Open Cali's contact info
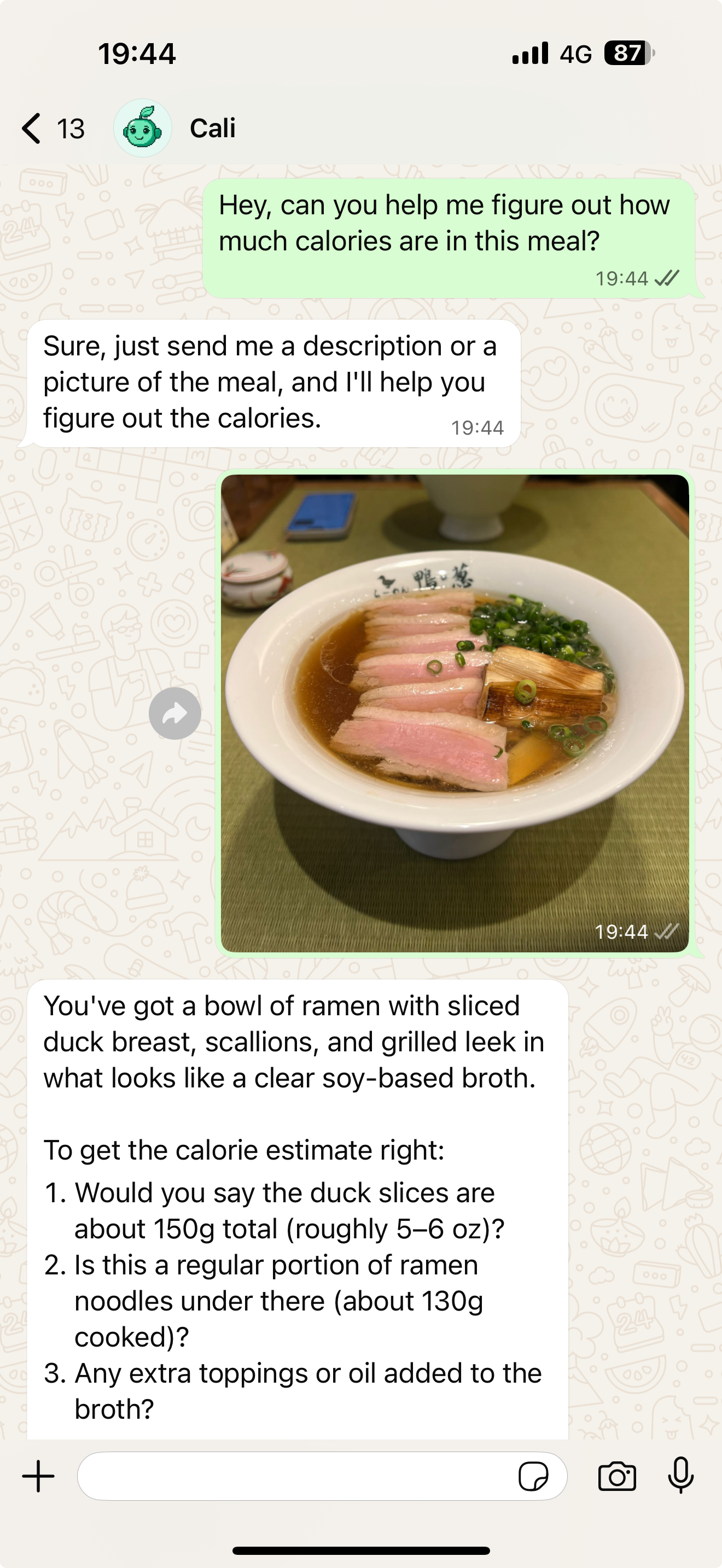This screenshot has height=1568, width=722. pyautogui.click(x=212, y=128)
